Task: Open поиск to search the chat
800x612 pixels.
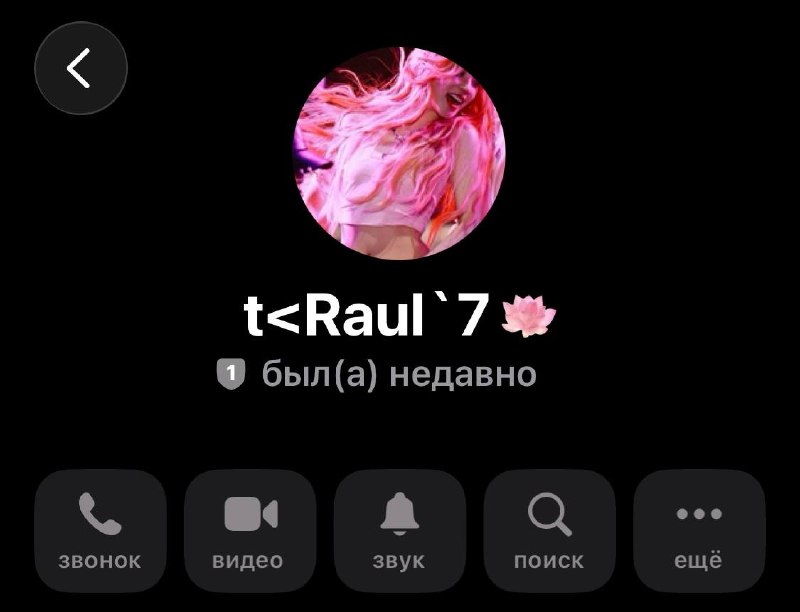Action: tap(549, 530)
